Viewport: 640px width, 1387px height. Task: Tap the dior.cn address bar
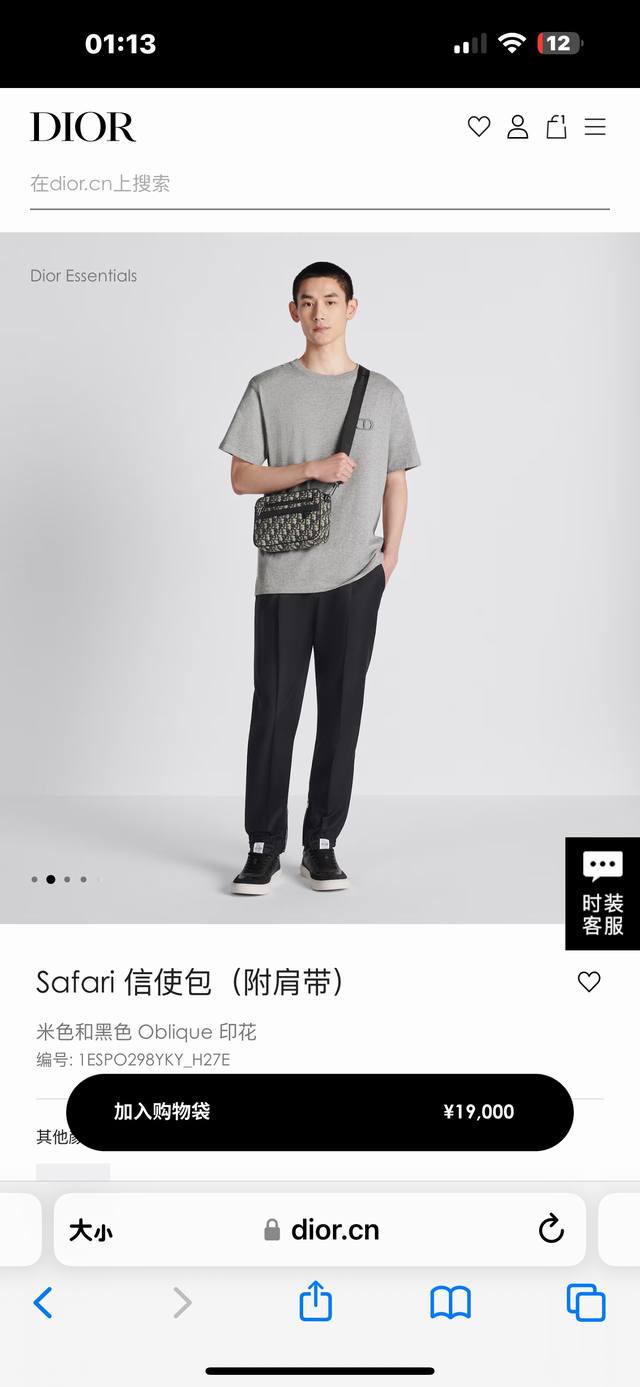(x=322, y=1230)
